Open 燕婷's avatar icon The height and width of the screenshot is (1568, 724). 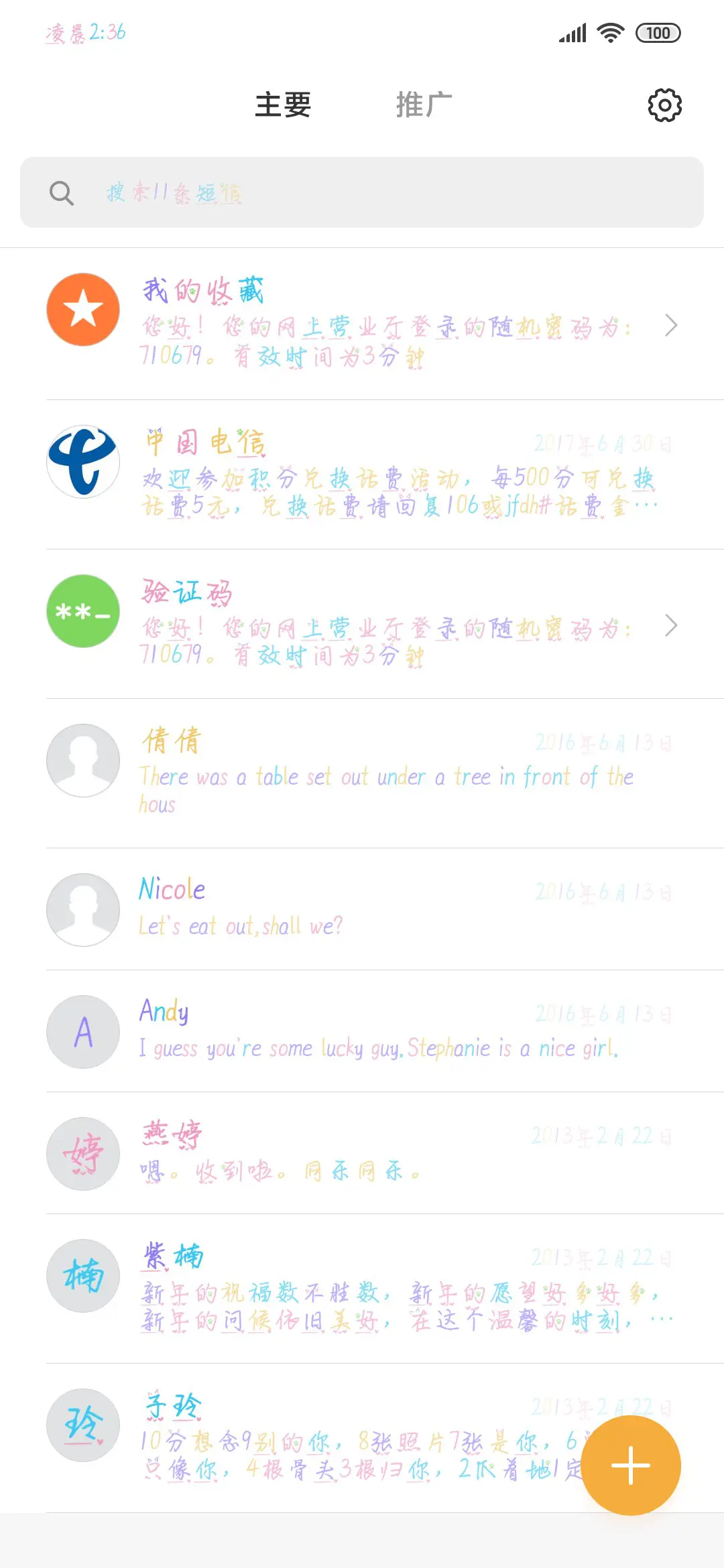(x=82, y=1154)
